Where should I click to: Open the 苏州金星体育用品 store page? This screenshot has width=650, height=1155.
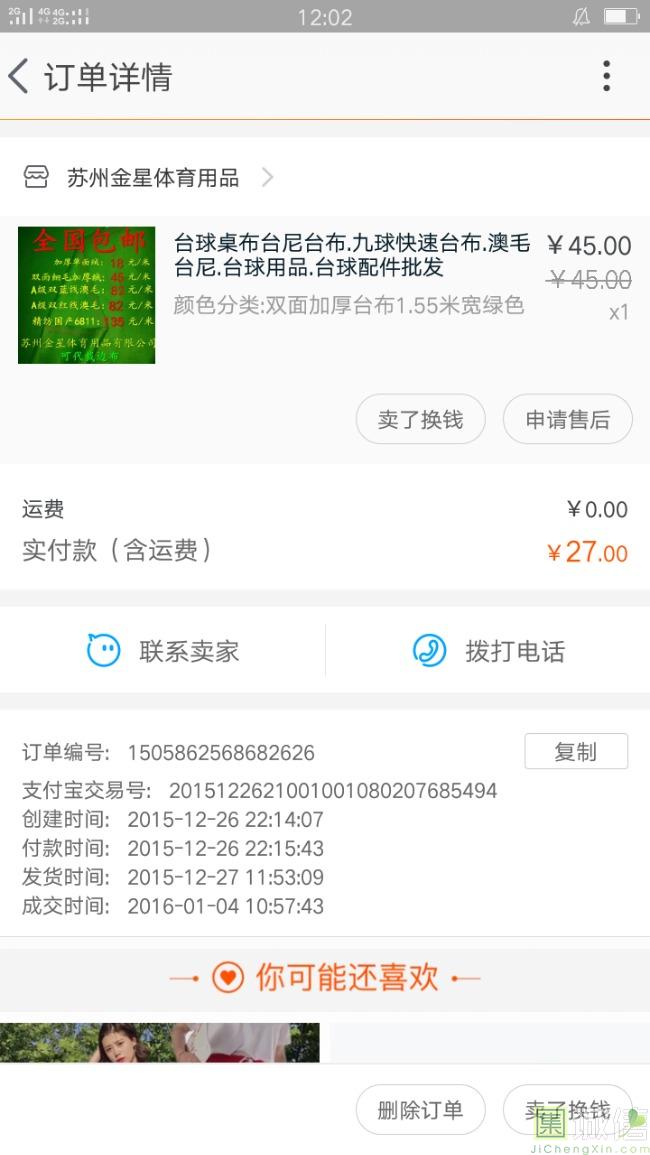(x=152, y=178)
